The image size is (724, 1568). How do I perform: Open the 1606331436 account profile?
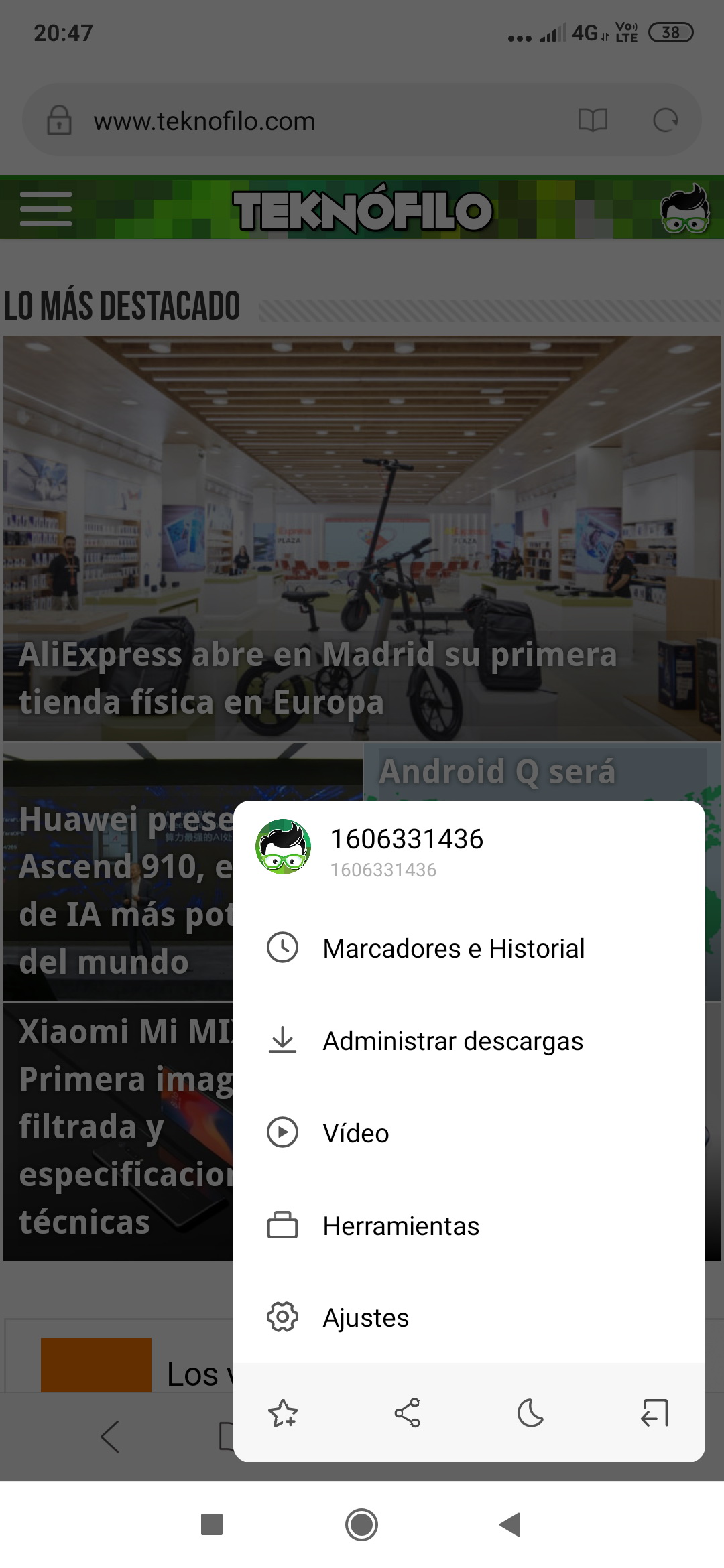pos(469,850)
